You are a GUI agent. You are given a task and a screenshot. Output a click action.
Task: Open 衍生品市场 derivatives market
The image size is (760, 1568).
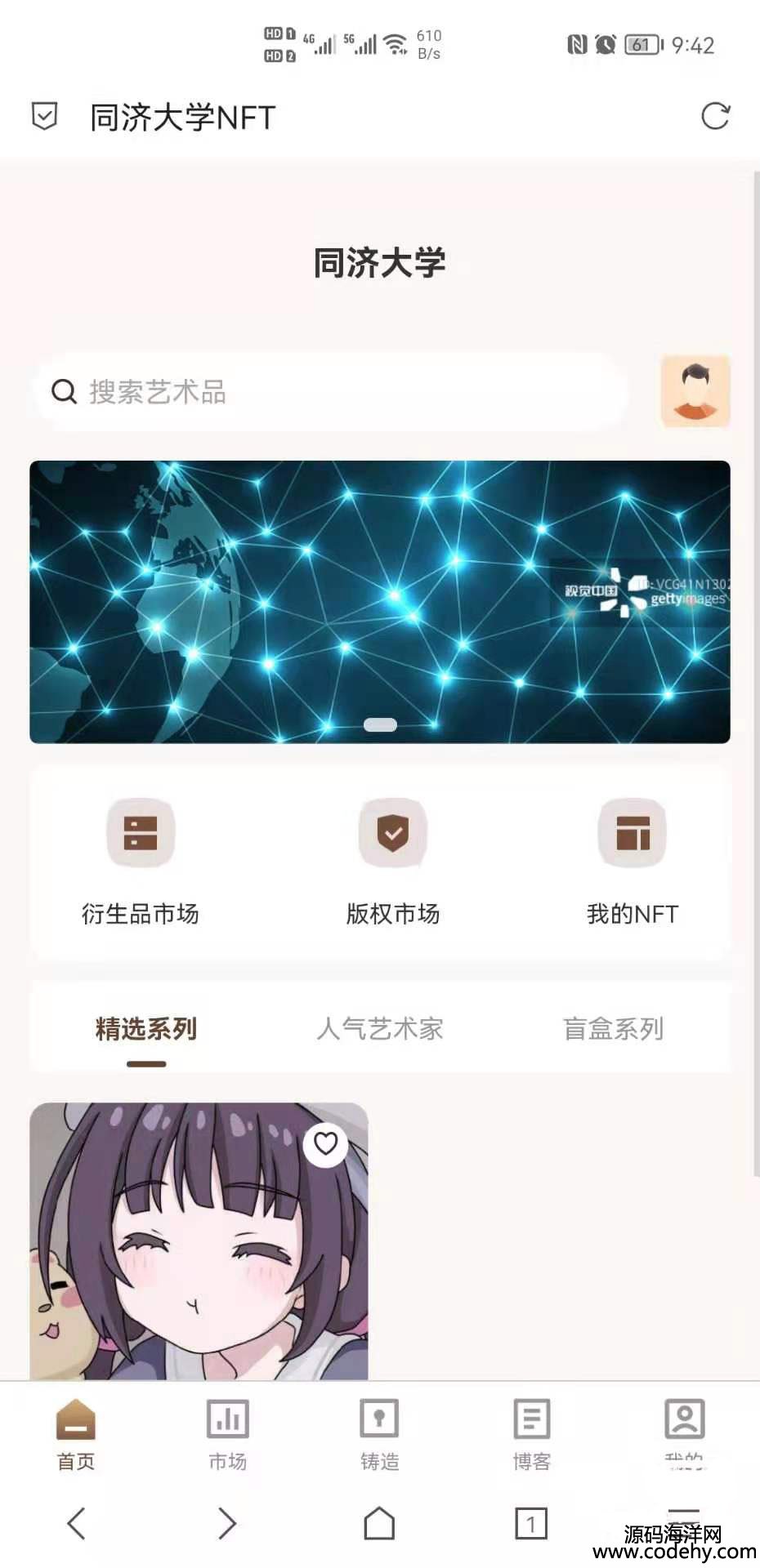141,862
